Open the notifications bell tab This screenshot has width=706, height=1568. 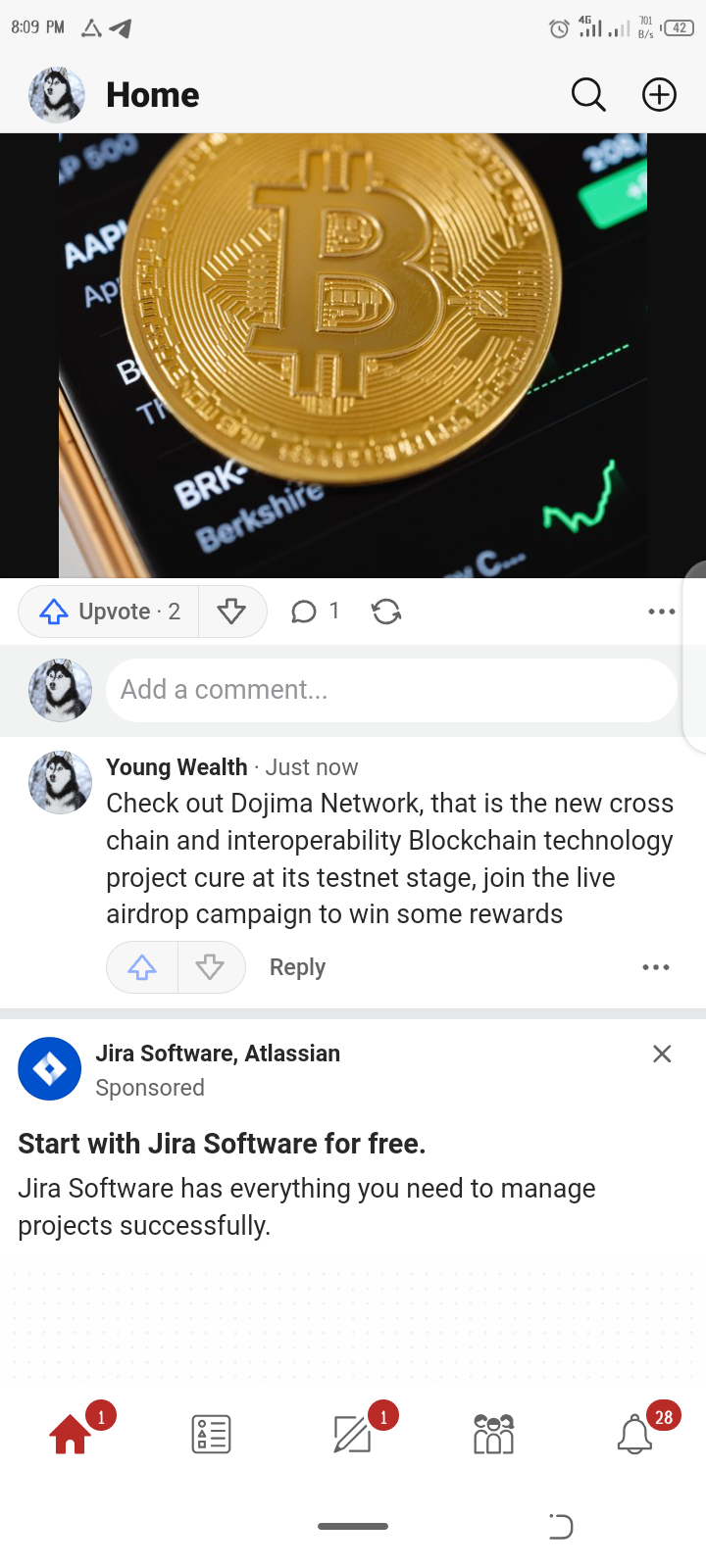coord(634,1435)
